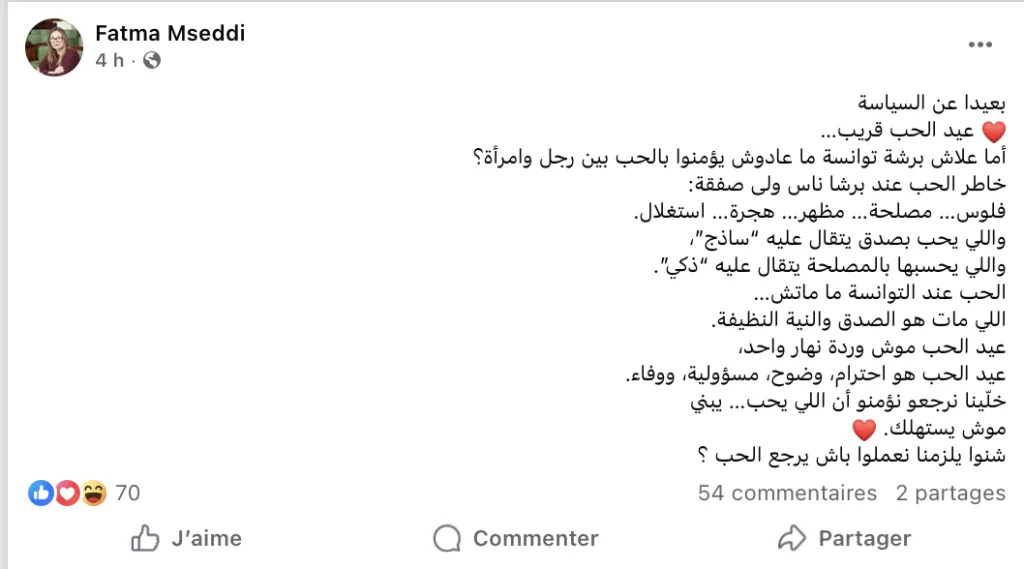The width and height of the screenshot is (1024, 569).
Task: Open the Fatma Mseddi name link
Action: [x=170, y=34]
